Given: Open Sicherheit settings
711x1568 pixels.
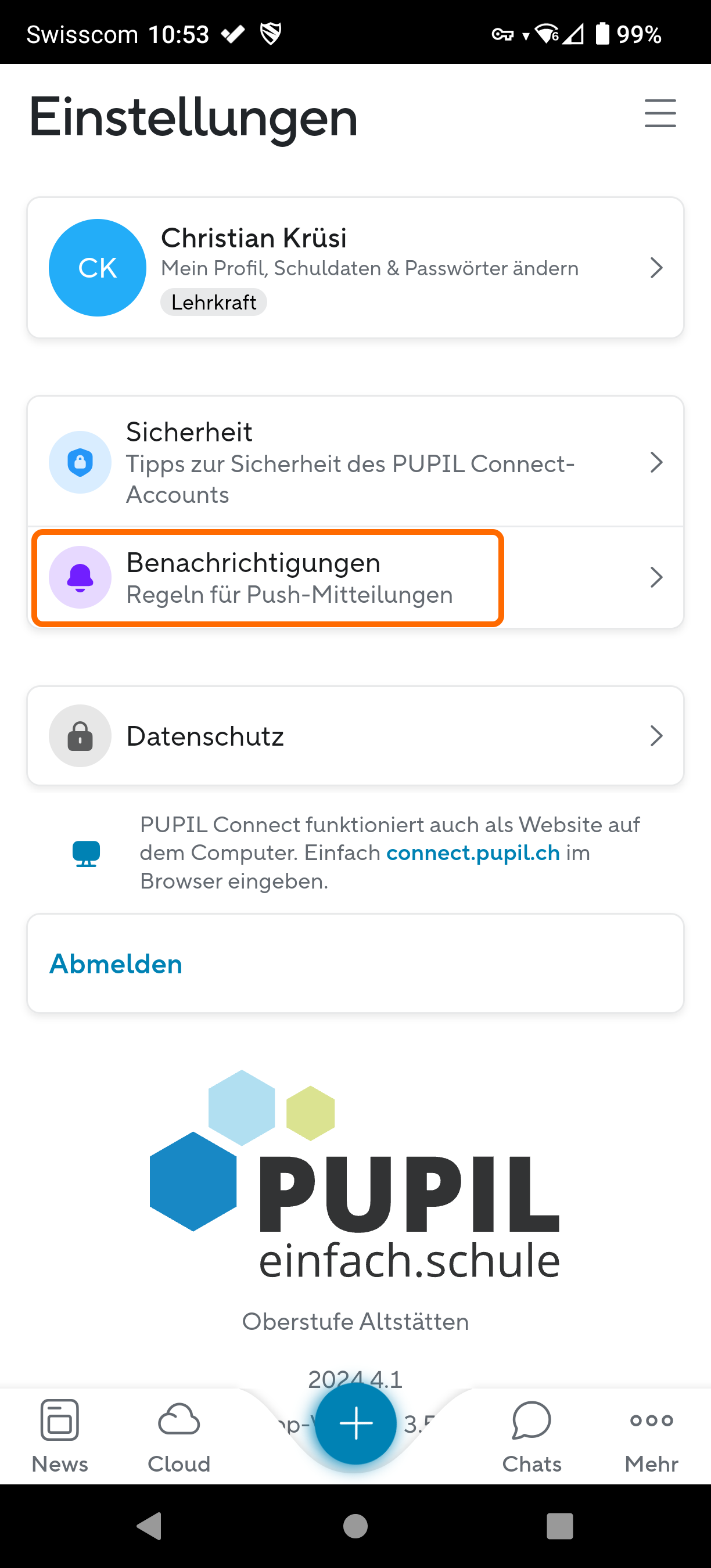Looking at the screenshot, I should [355, 463].
